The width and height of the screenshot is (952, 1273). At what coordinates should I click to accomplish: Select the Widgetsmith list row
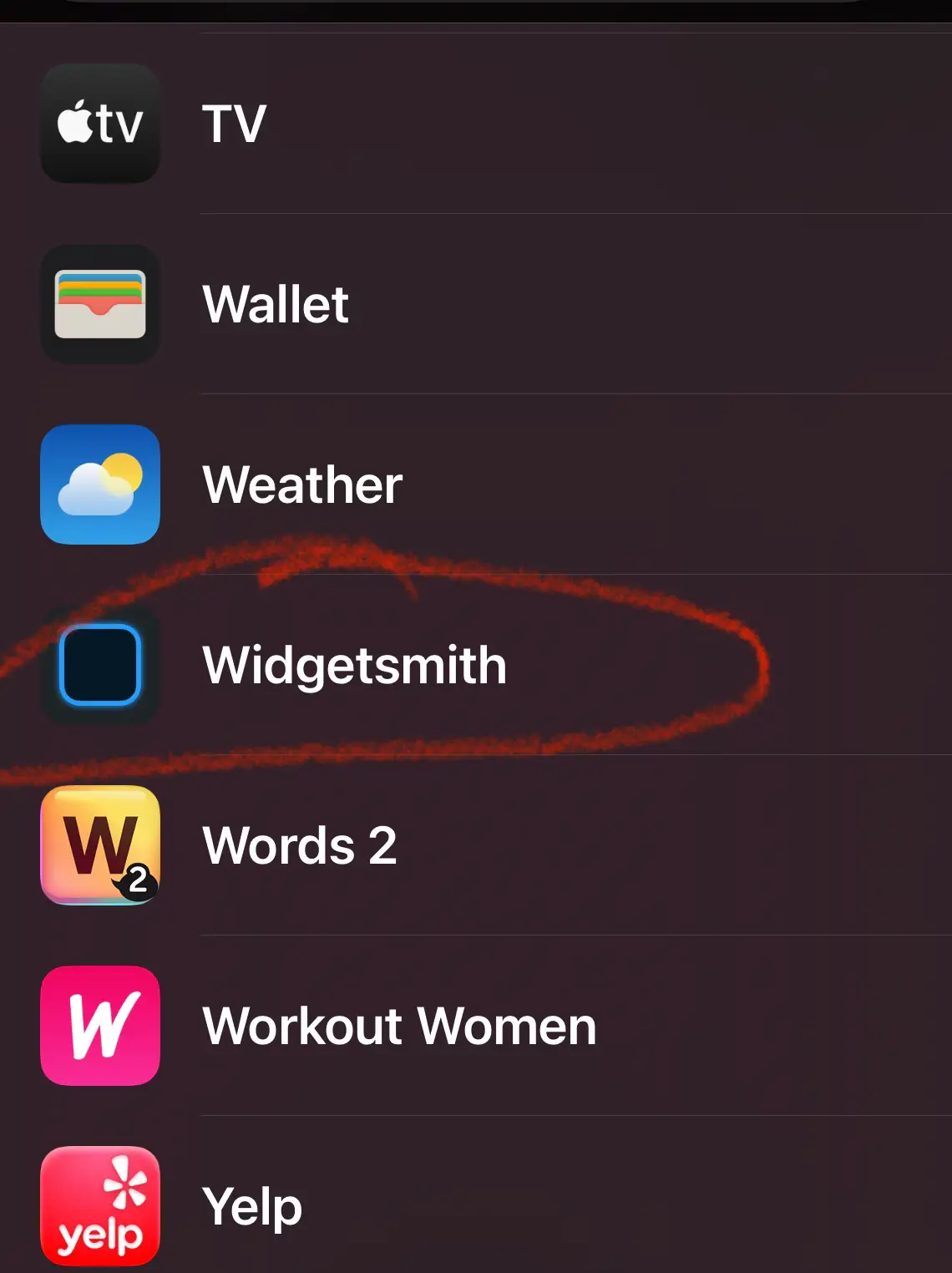tap(476, 666)
